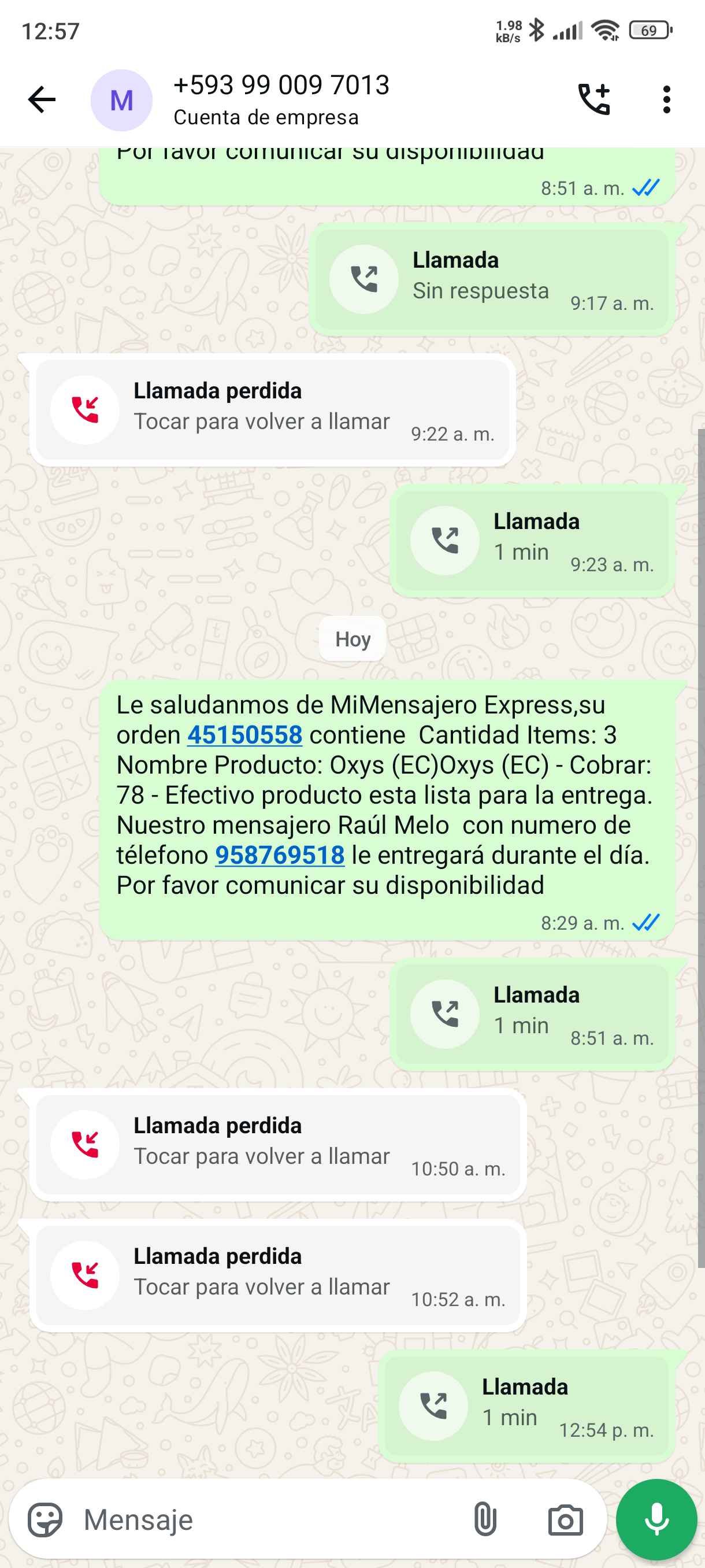Open order number link 45150558

tap(244, 735)
